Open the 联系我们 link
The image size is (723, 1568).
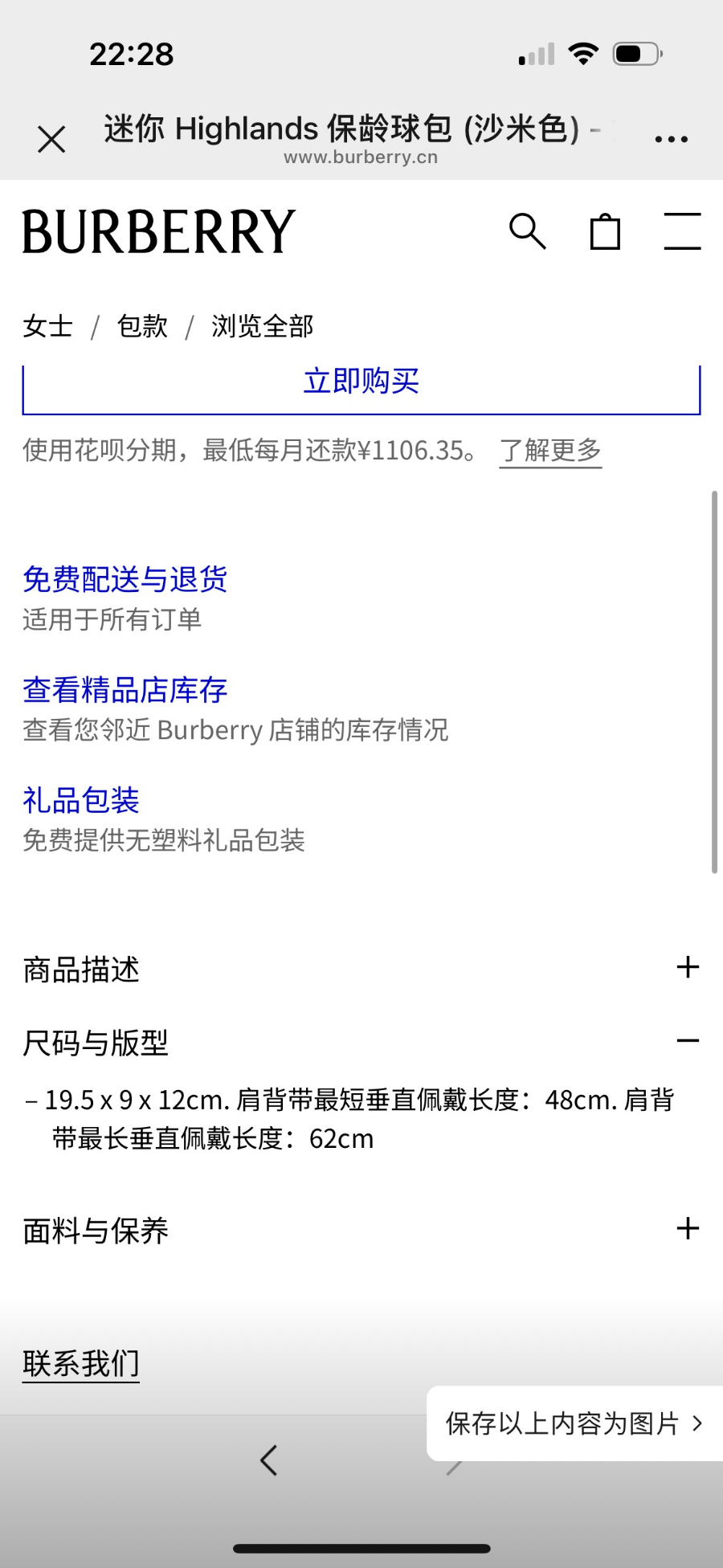81,1363
